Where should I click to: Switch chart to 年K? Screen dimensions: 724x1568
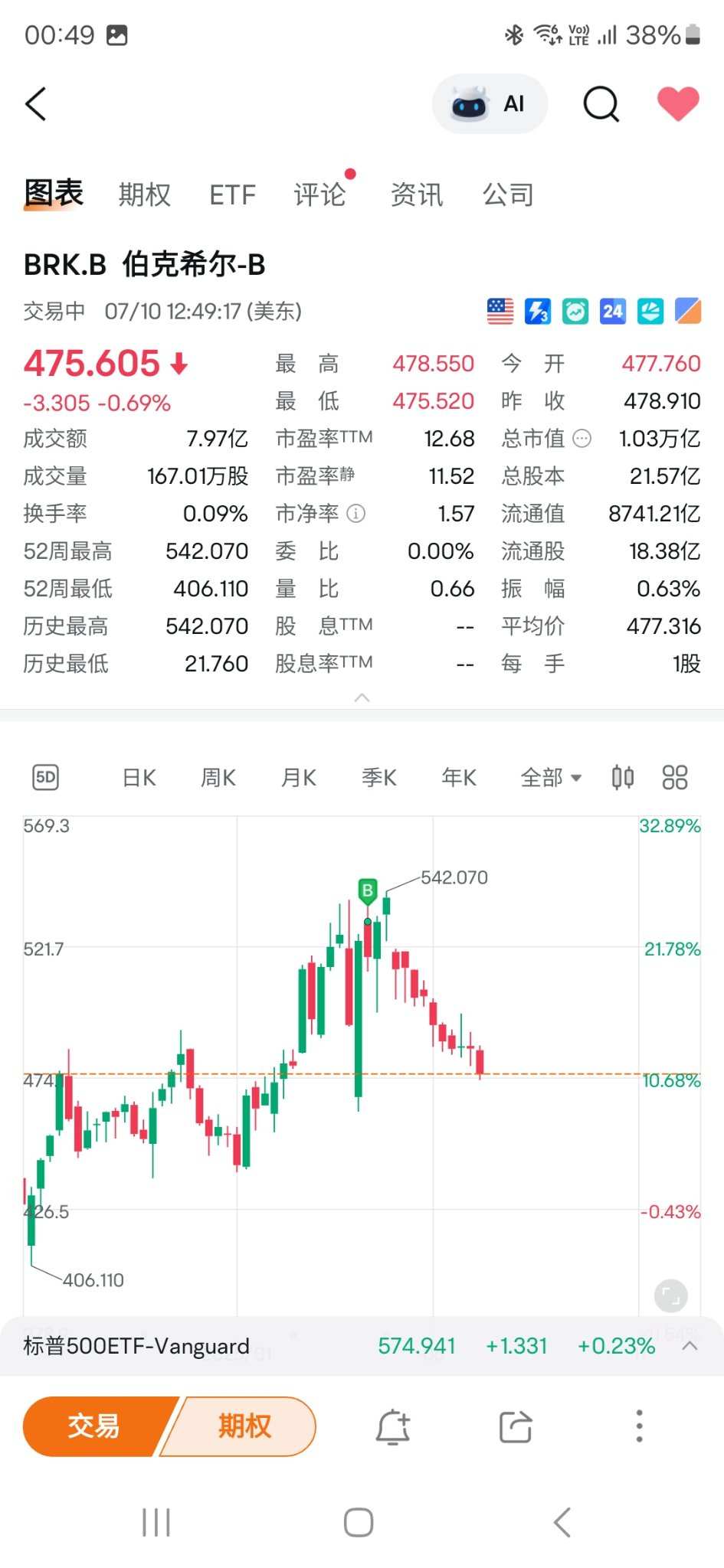459,778
